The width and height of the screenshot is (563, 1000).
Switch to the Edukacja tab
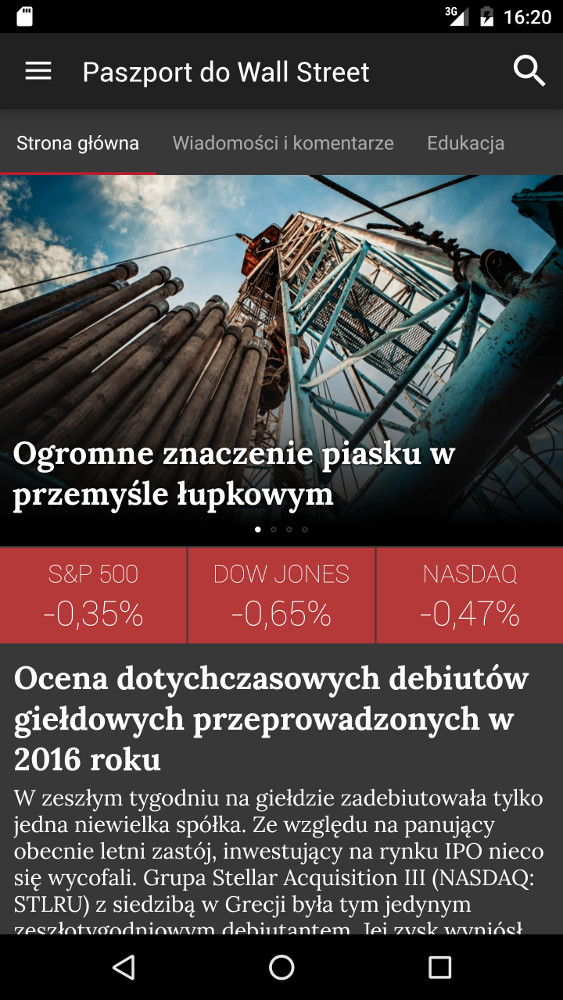[x=466, y=143]
